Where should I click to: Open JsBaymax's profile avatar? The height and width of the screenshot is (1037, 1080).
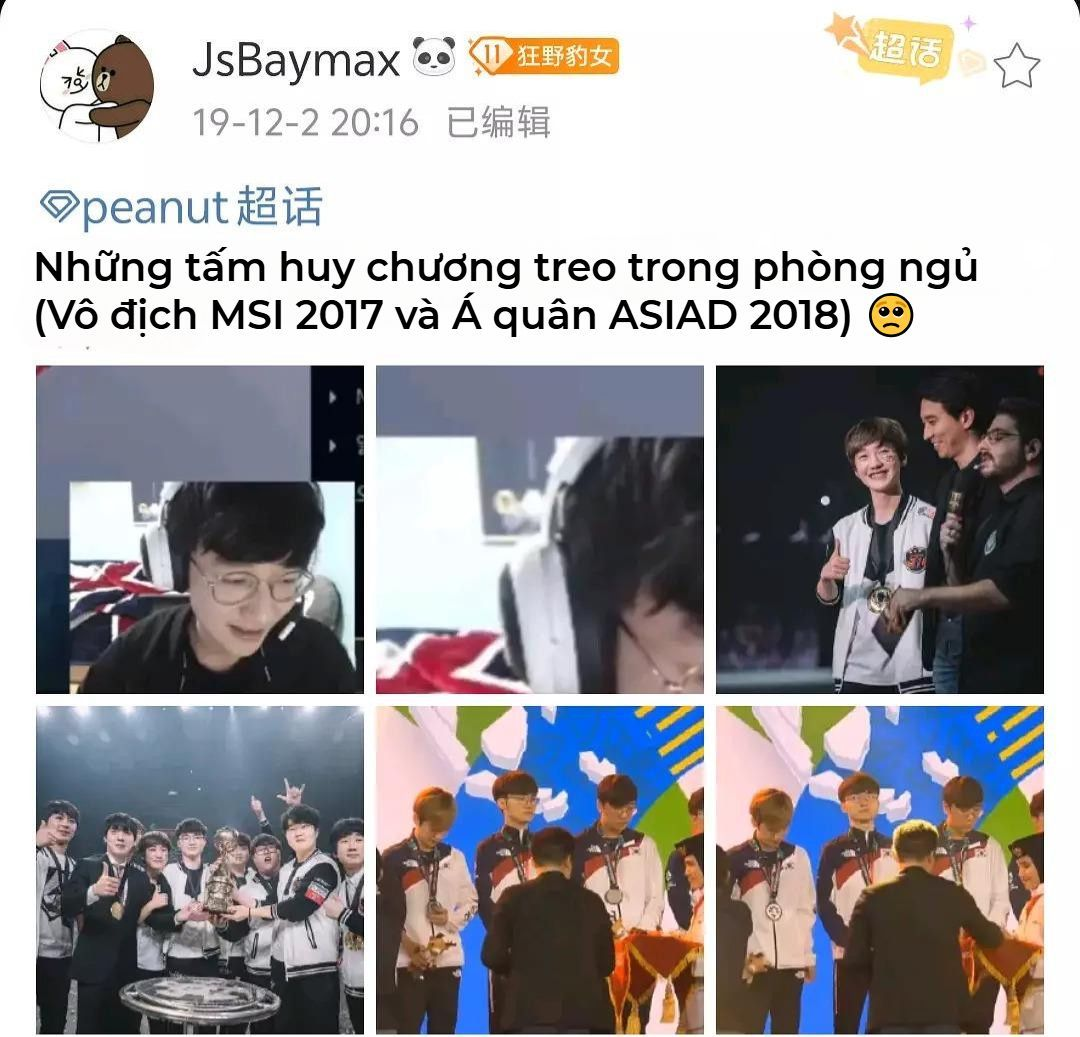coord(96,85)
